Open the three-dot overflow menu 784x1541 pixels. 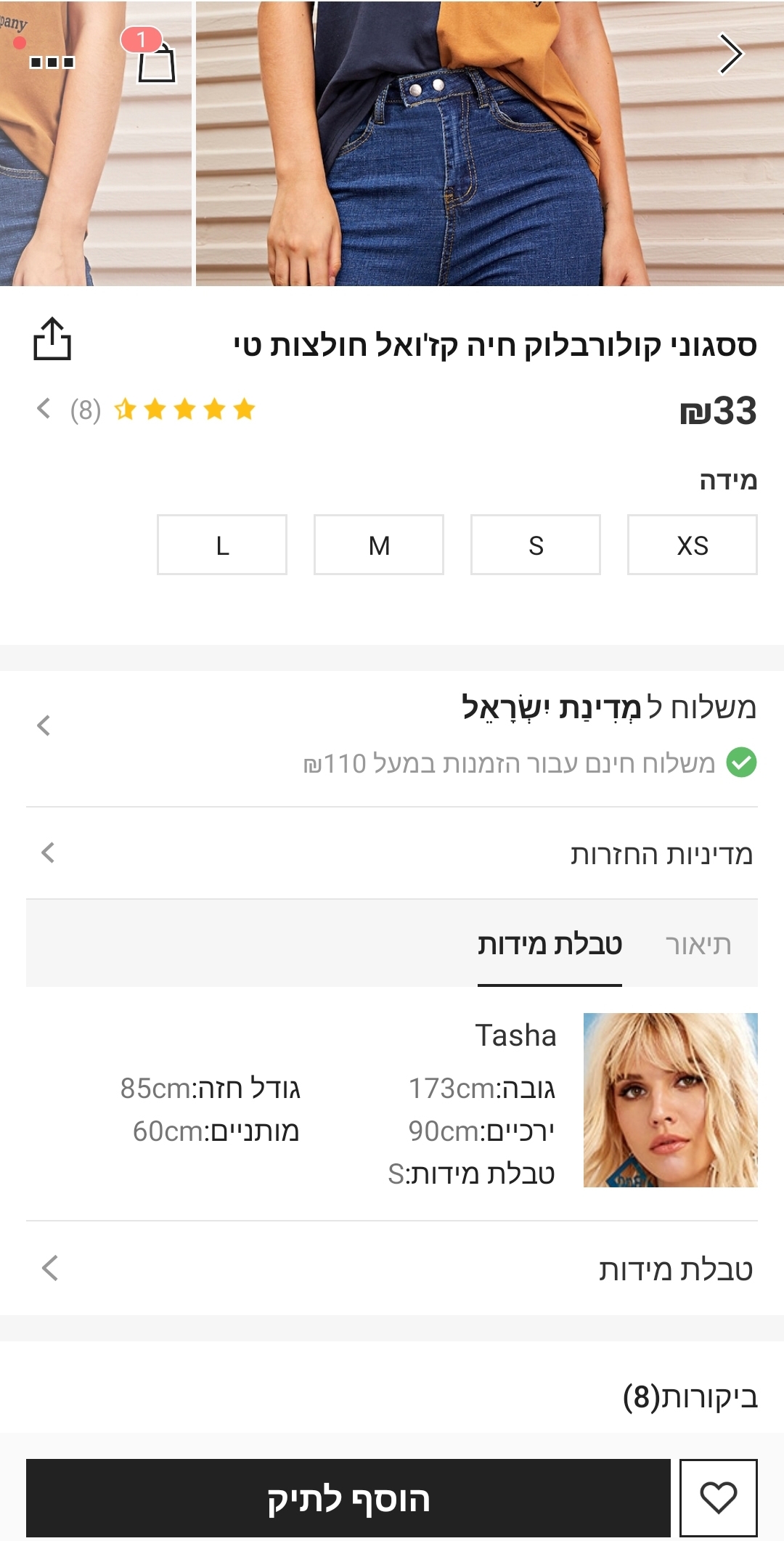[52, 62]
